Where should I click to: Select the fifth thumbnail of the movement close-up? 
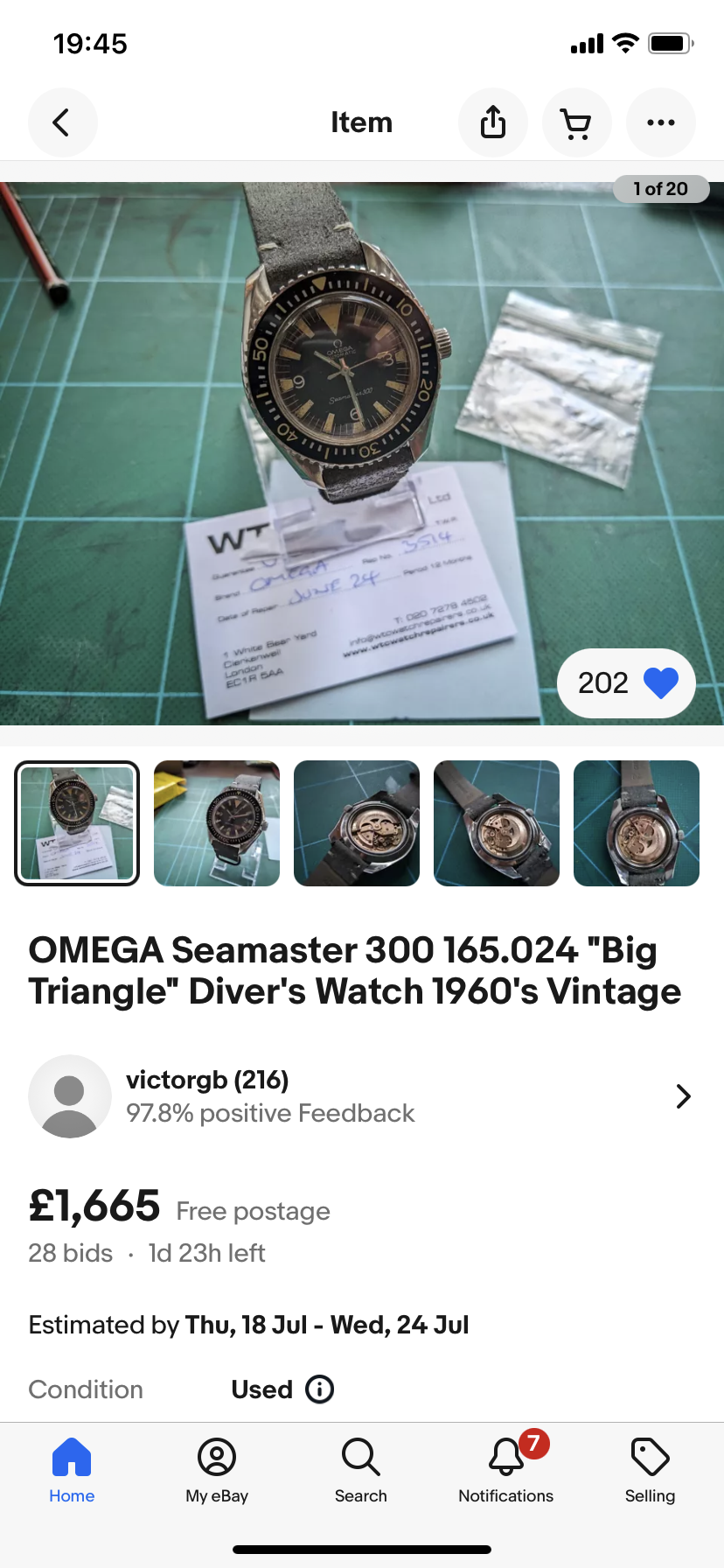[637, 823]
